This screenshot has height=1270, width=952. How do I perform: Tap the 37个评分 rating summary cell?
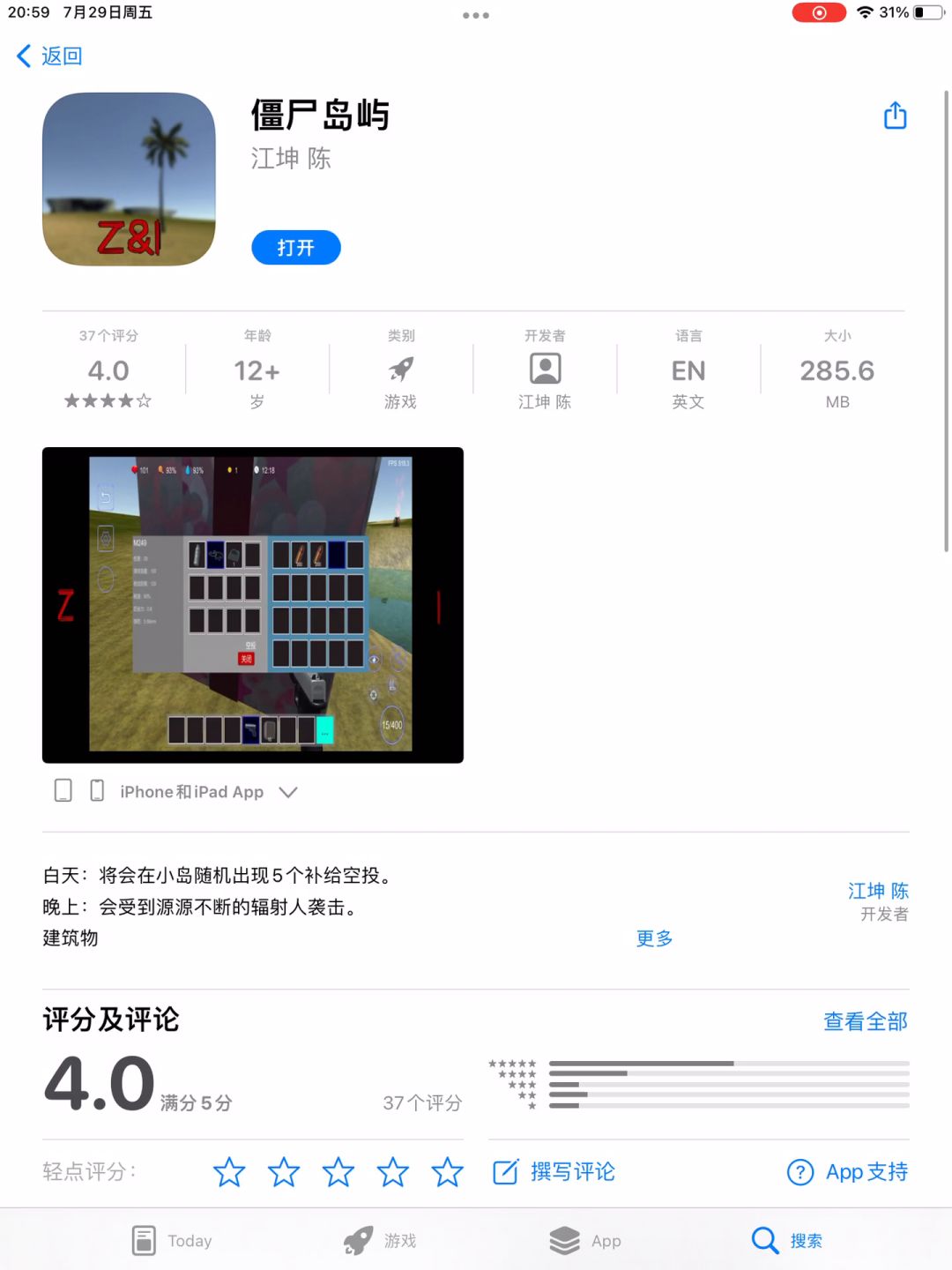pos(108,370)
